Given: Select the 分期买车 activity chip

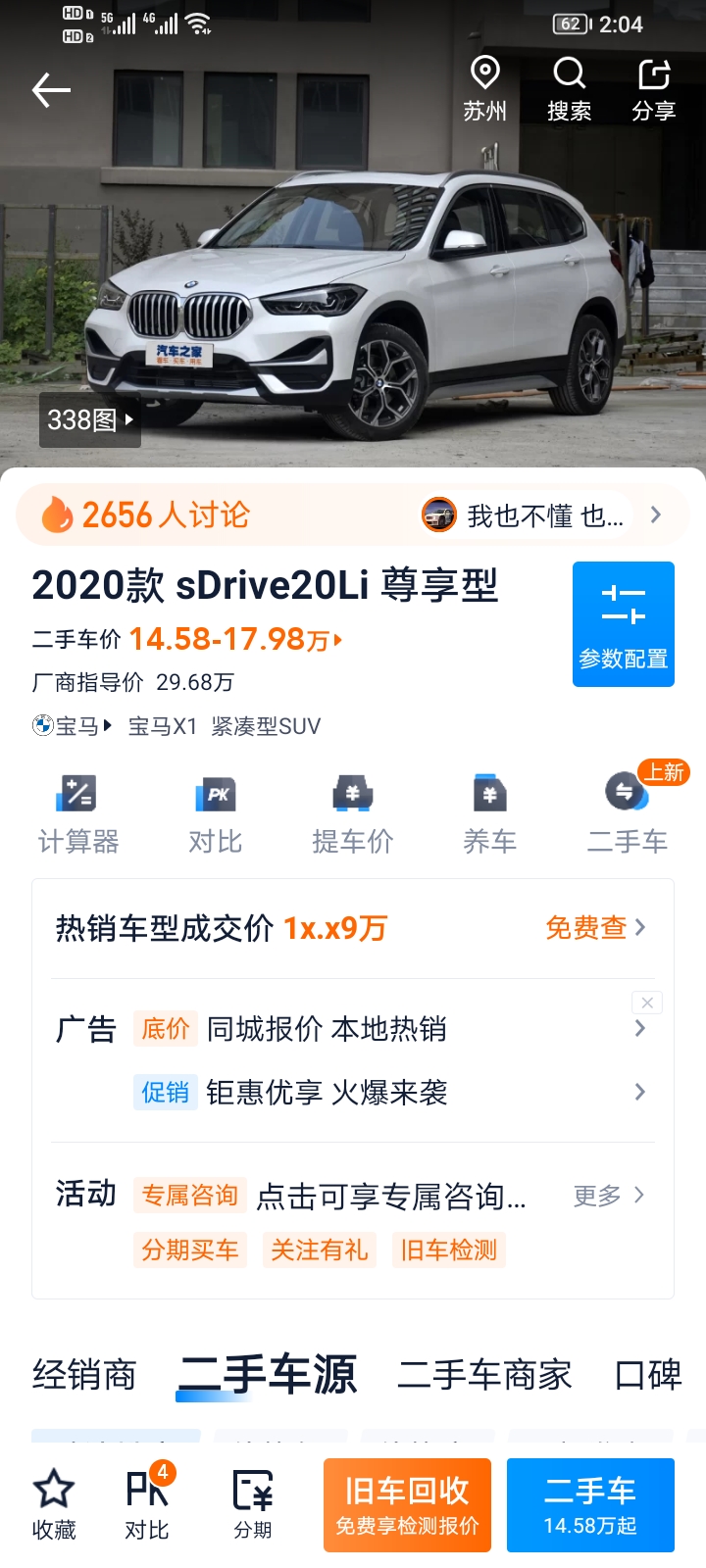Looking at the screenshot, I should click(190, 1249).
